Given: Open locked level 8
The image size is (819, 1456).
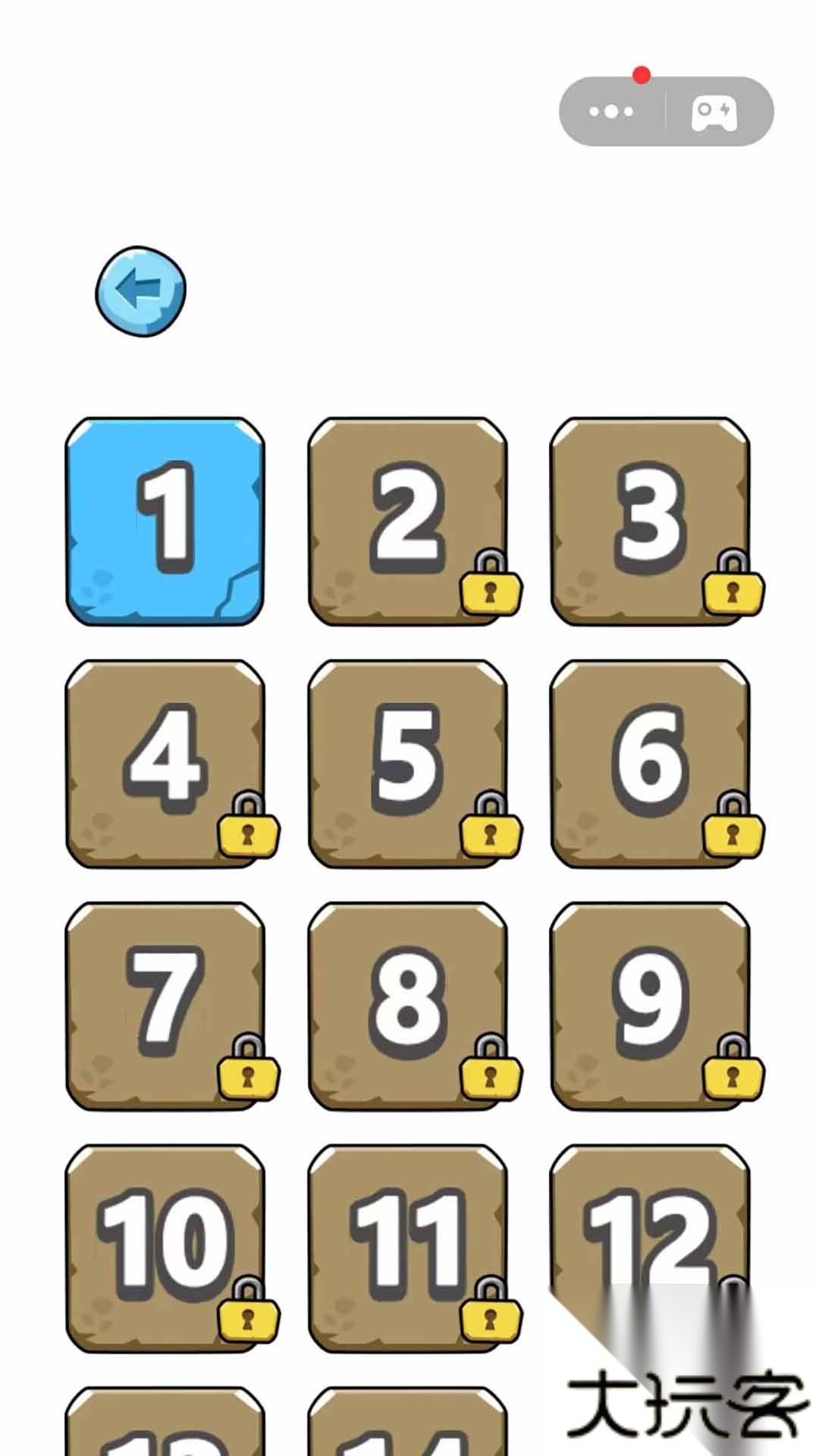Looking at the screenshot, I should point(407,1006).
